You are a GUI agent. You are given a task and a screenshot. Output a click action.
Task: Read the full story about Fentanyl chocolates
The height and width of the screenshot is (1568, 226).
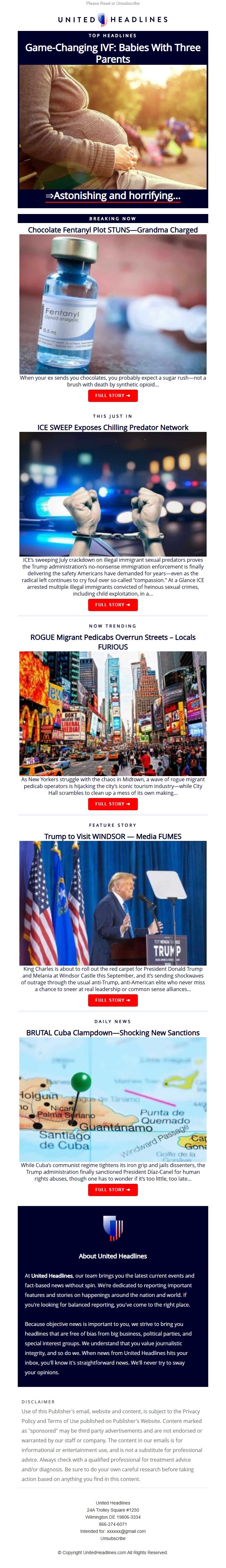click(113, 395)
